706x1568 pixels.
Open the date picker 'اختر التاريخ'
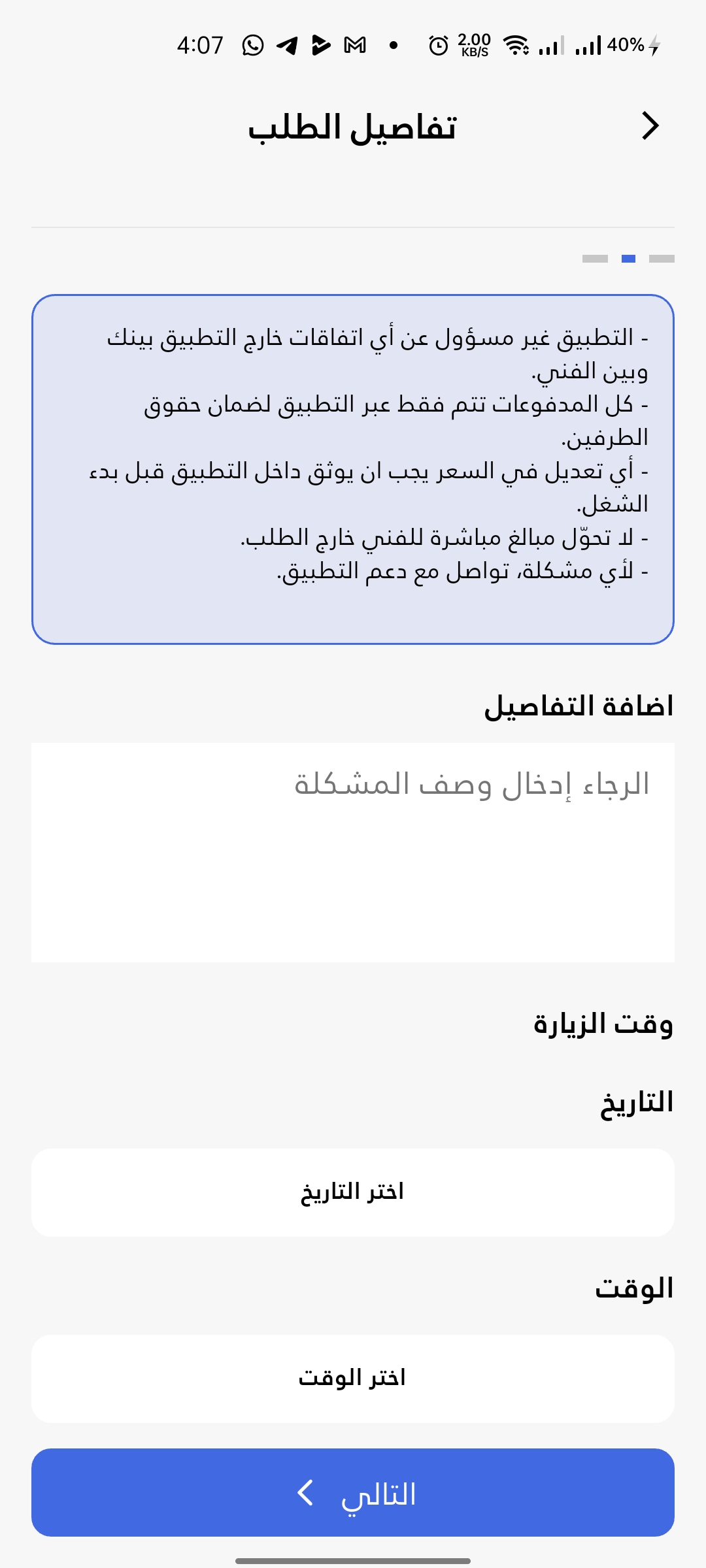tap(353, 1192)
